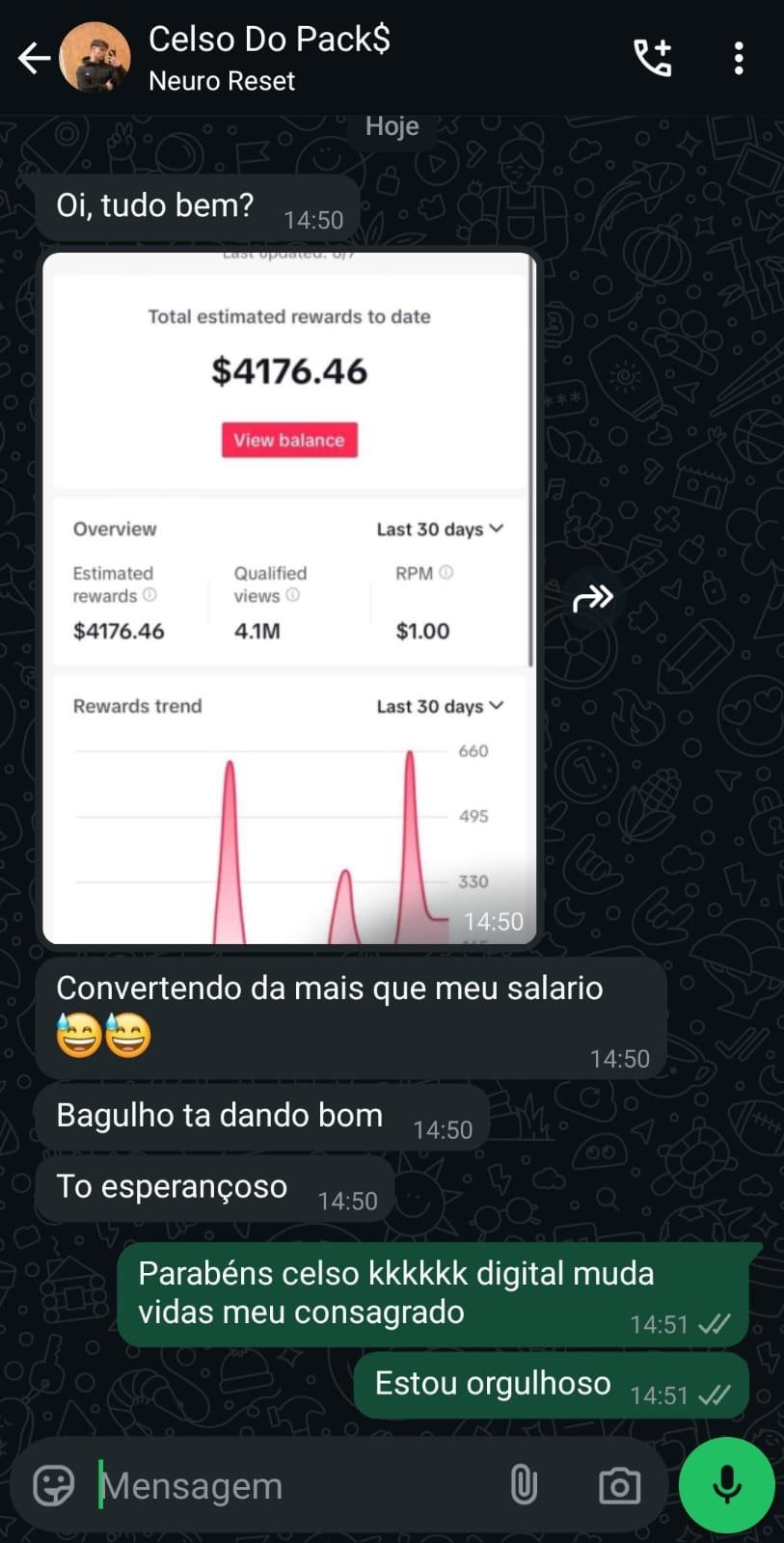Tap the add-call icon
784x1543 pixels.
[x=653, y=58]
